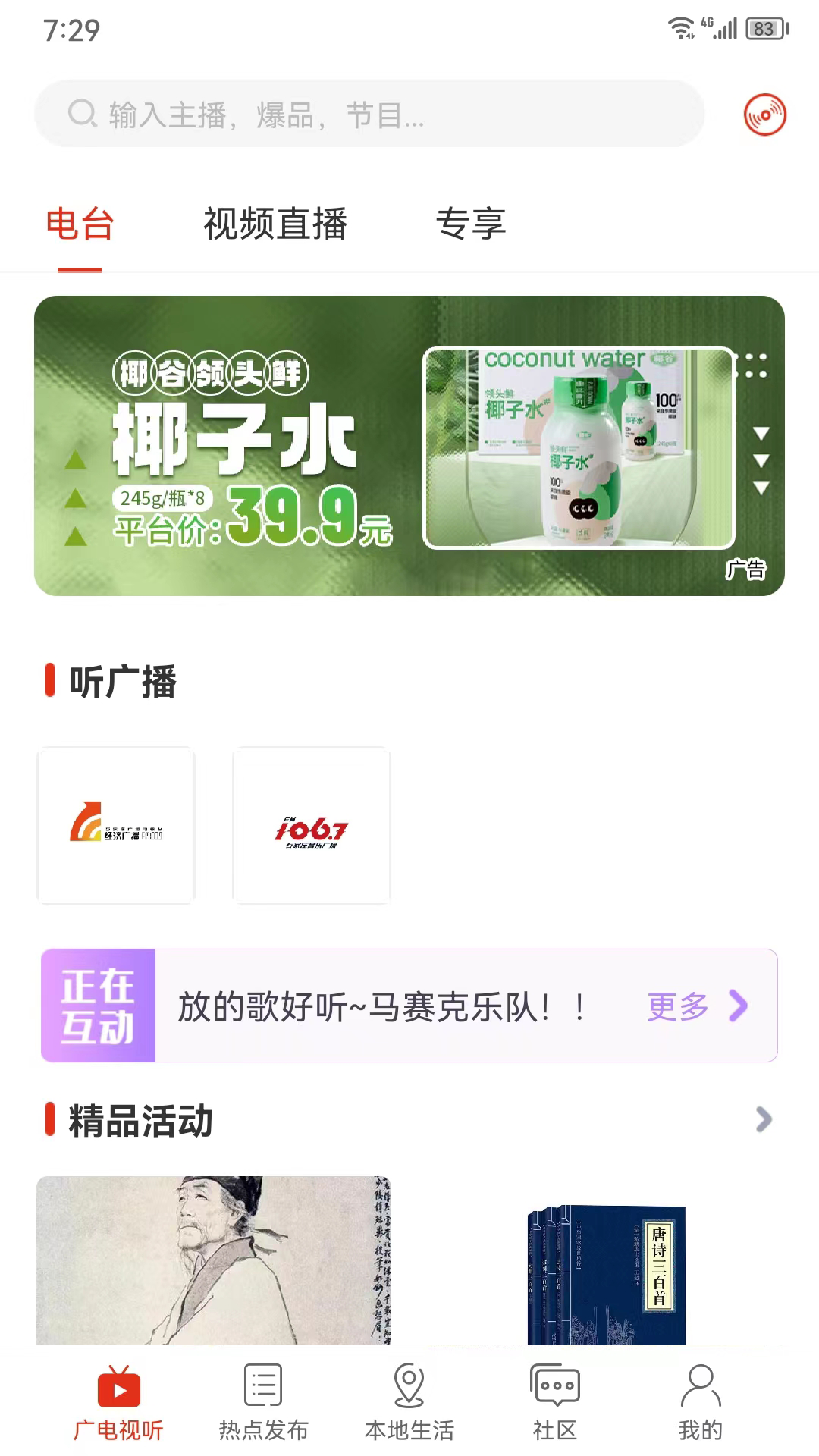Click a down triangle arrow on the coconut banner
819x1456 pixels.
pyautogui.click(x=762, y=460)
